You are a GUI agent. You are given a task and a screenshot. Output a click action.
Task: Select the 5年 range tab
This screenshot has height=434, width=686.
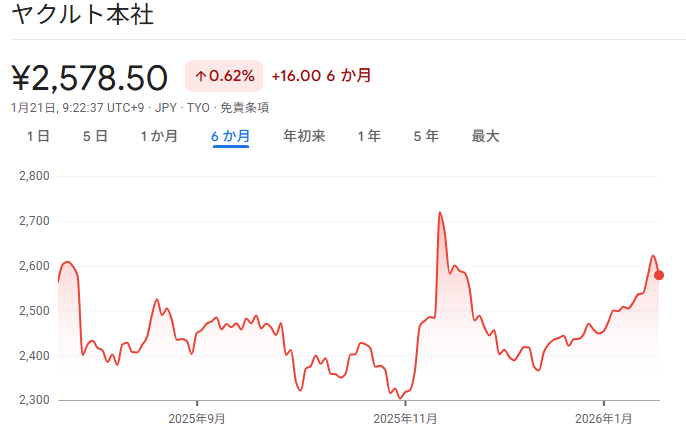coord(426,136)
